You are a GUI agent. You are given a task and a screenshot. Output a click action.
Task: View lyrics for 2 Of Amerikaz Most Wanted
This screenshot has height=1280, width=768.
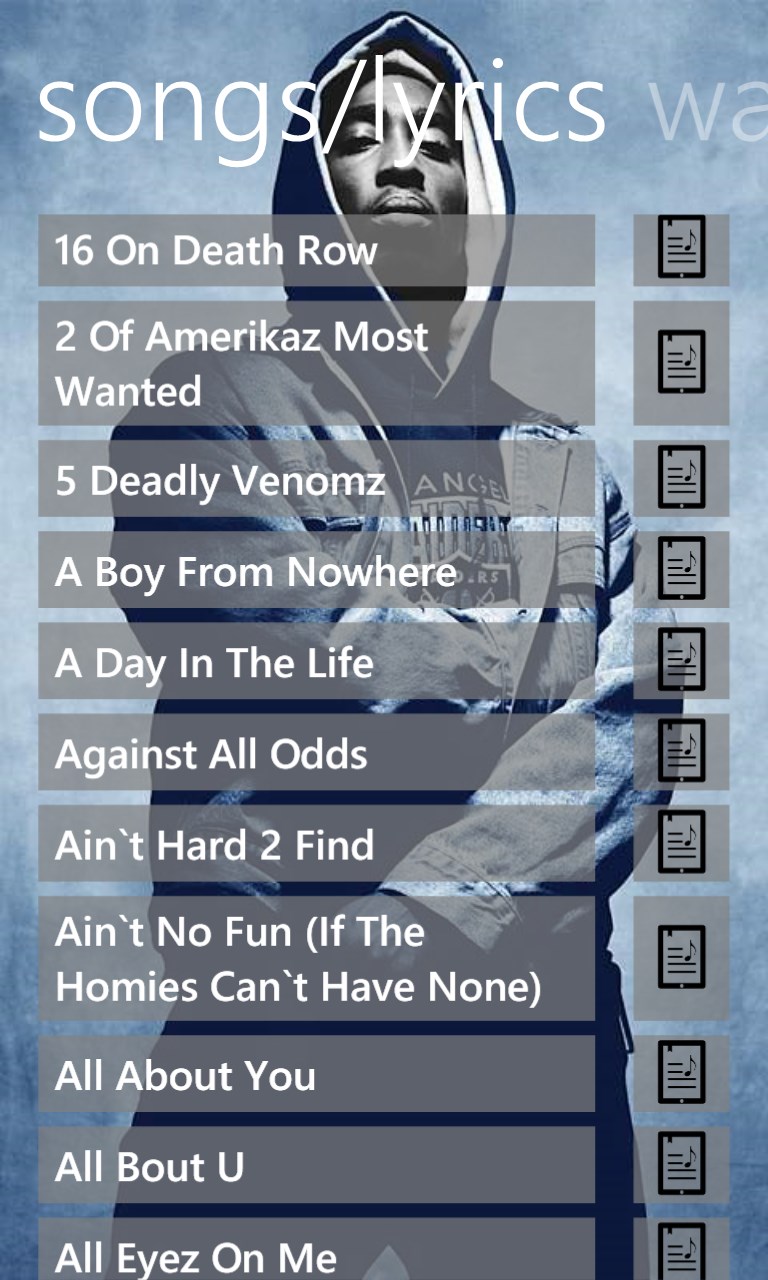(681, 363)
